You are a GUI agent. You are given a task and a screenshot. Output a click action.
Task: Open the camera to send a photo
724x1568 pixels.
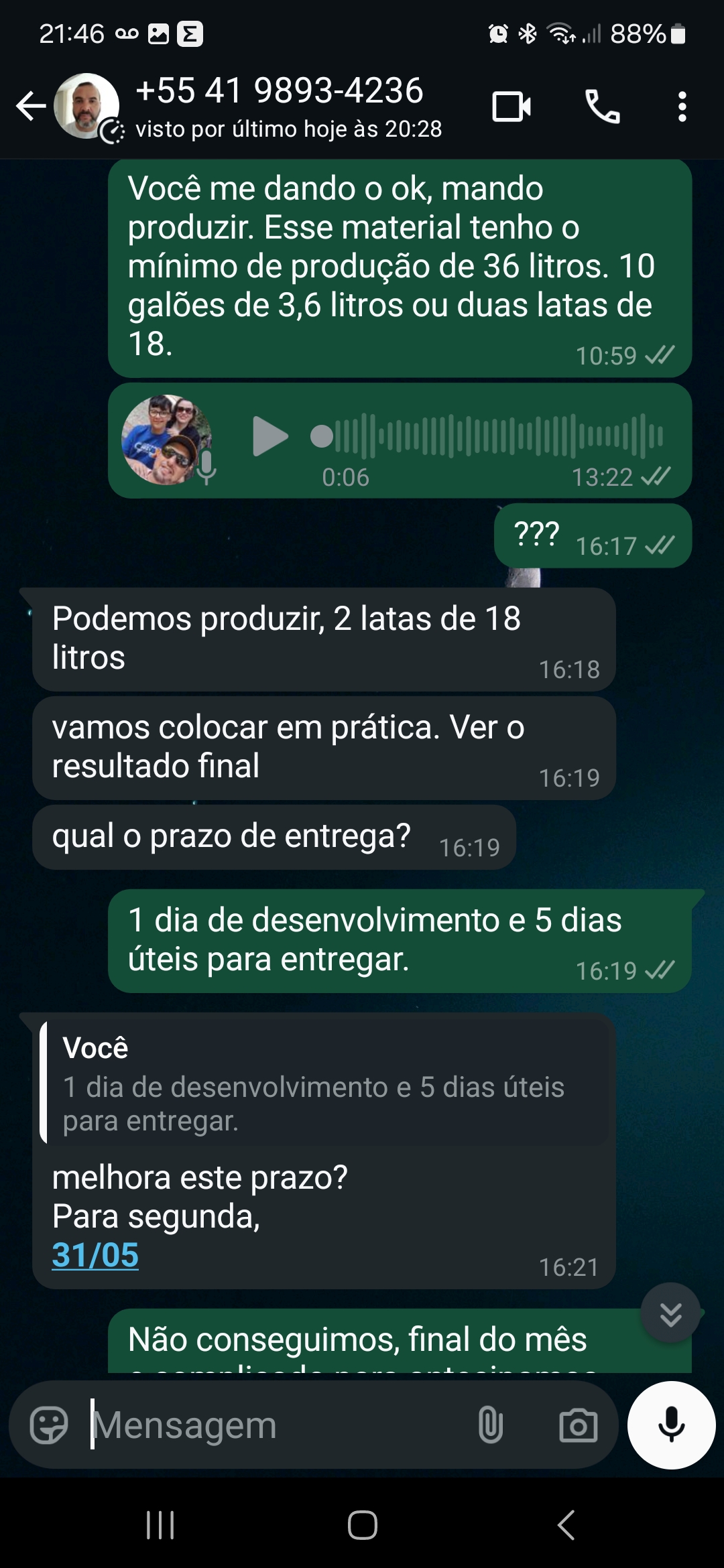tap(578, 1425)
